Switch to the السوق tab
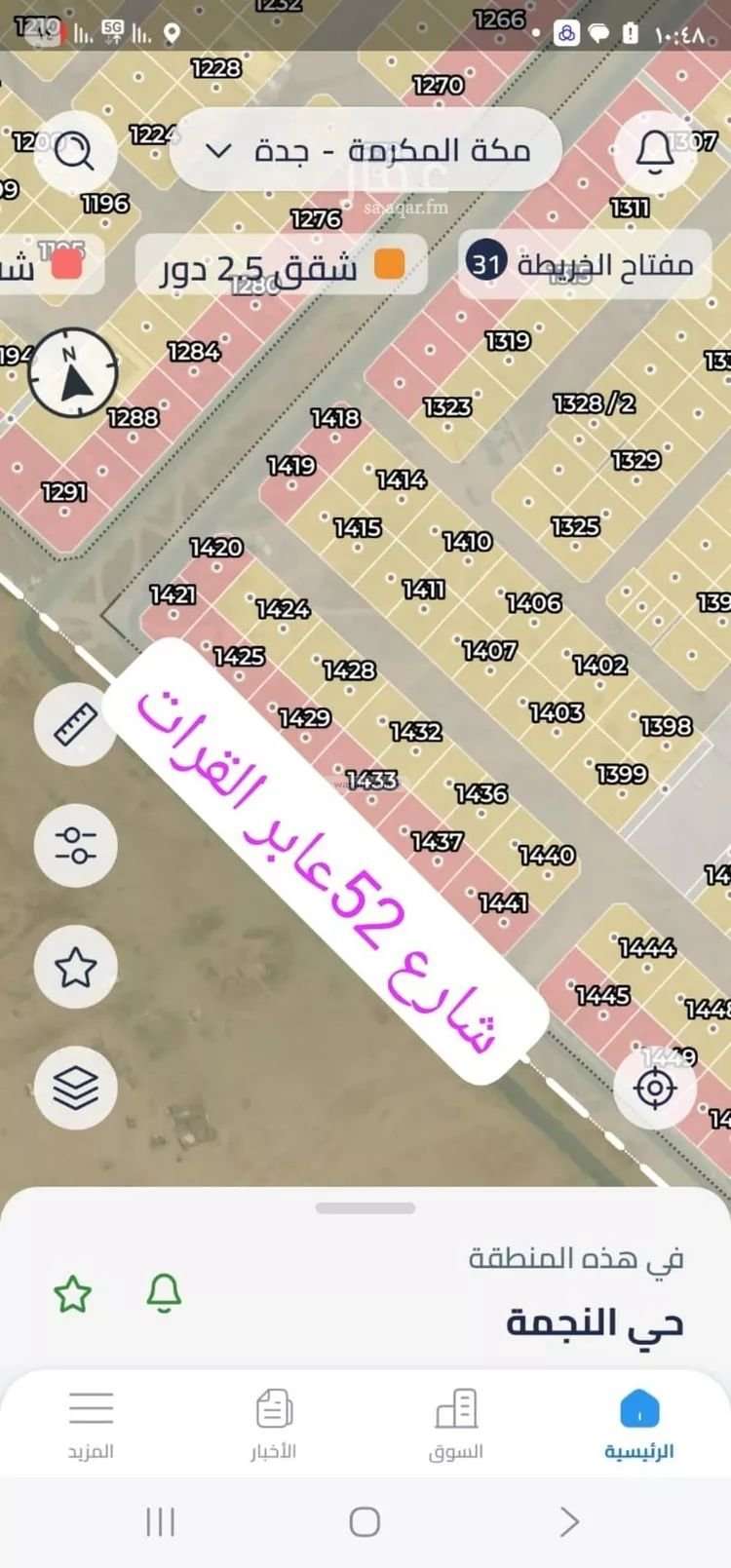The width and height of the screenshot is (731, 1568). (x=455, y=1425)
